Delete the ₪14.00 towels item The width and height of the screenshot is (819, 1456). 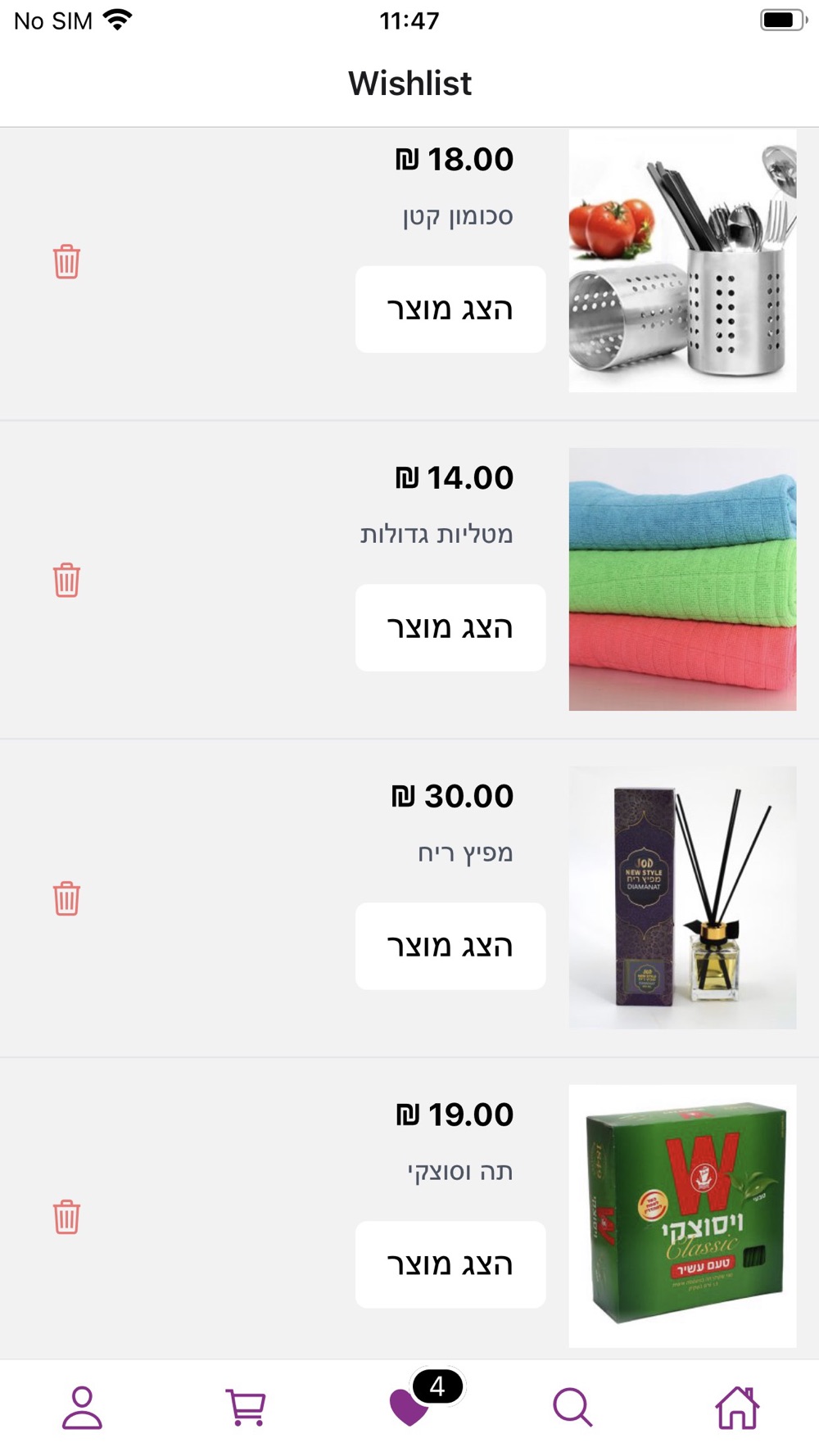[66, 581]
